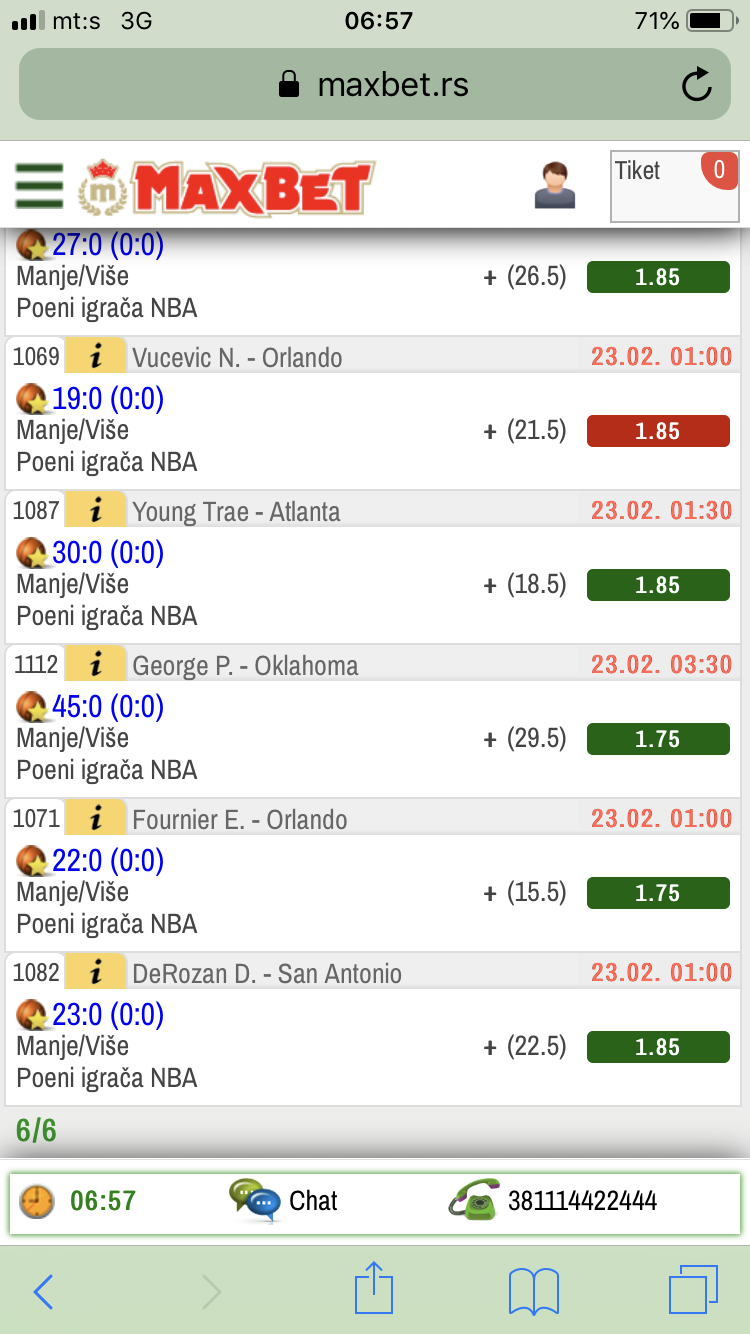Image resolution: width=750 pixels, height=1334 pixels.
Task: Show info for Young Trae - Atlanta
Action: [96, 511]
